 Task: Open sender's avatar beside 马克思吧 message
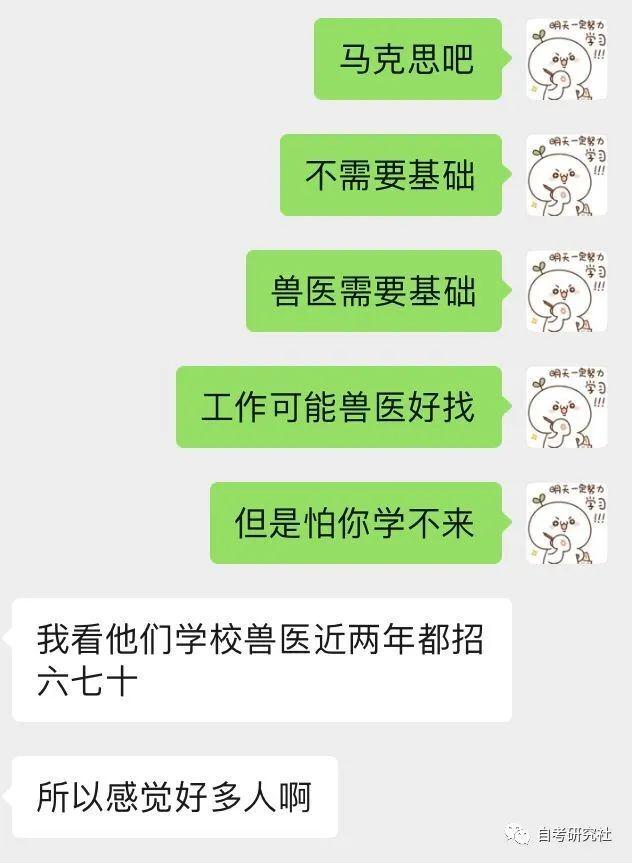[566, 59]
